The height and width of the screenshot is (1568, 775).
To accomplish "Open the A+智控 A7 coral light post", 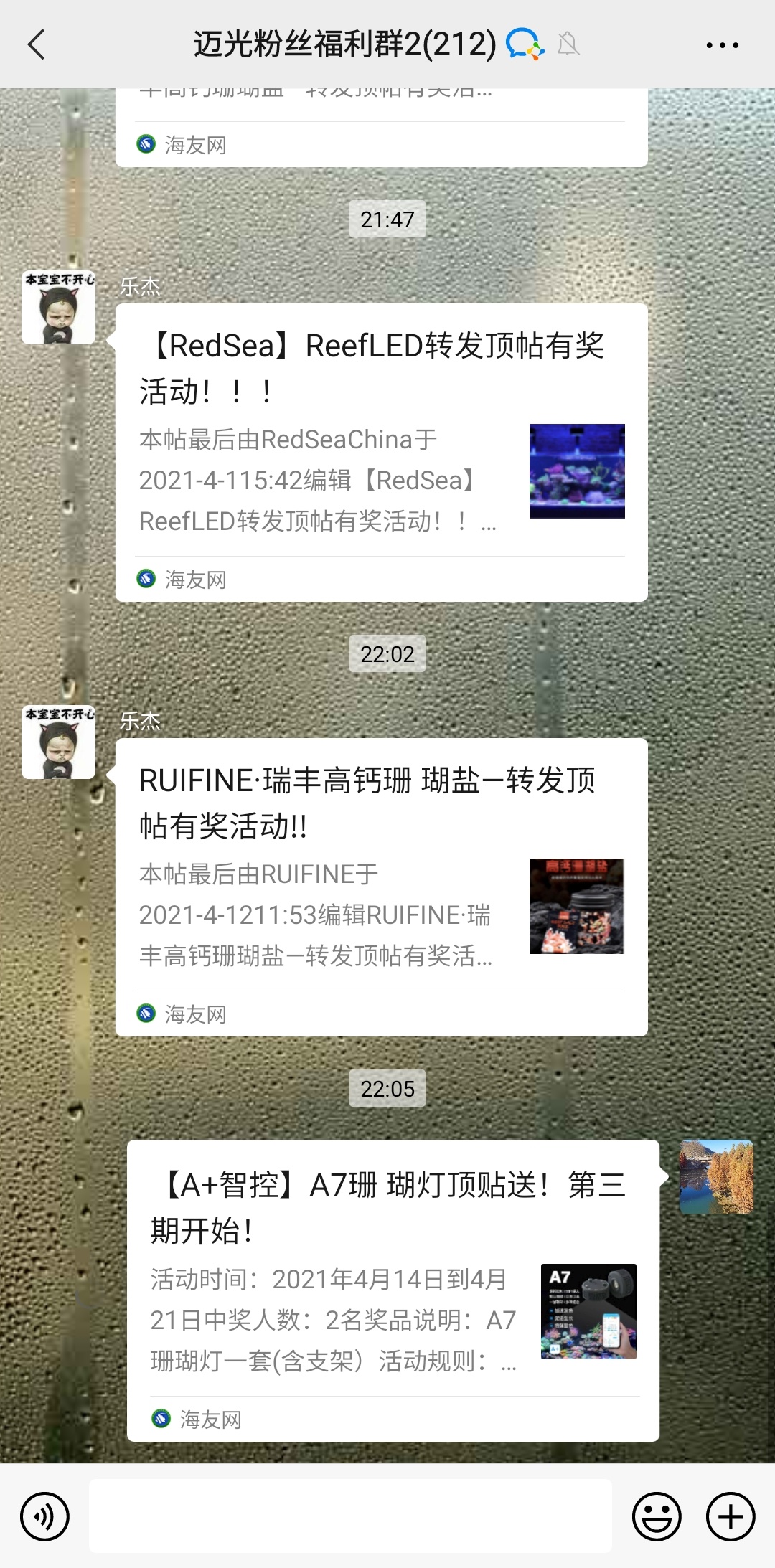I will 393,1289.
